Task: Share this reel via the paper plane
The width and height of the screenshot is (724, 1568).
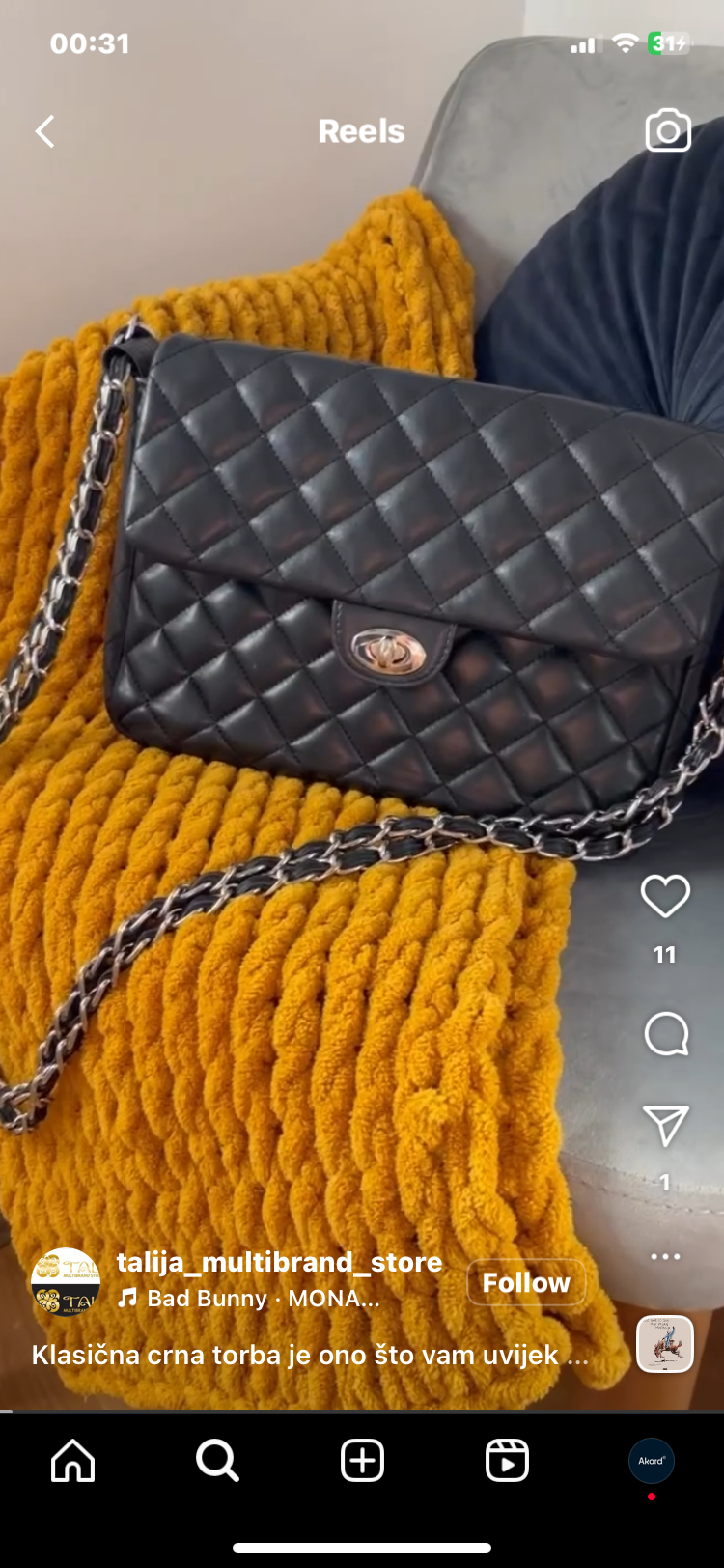Action: pos(665,1126)
